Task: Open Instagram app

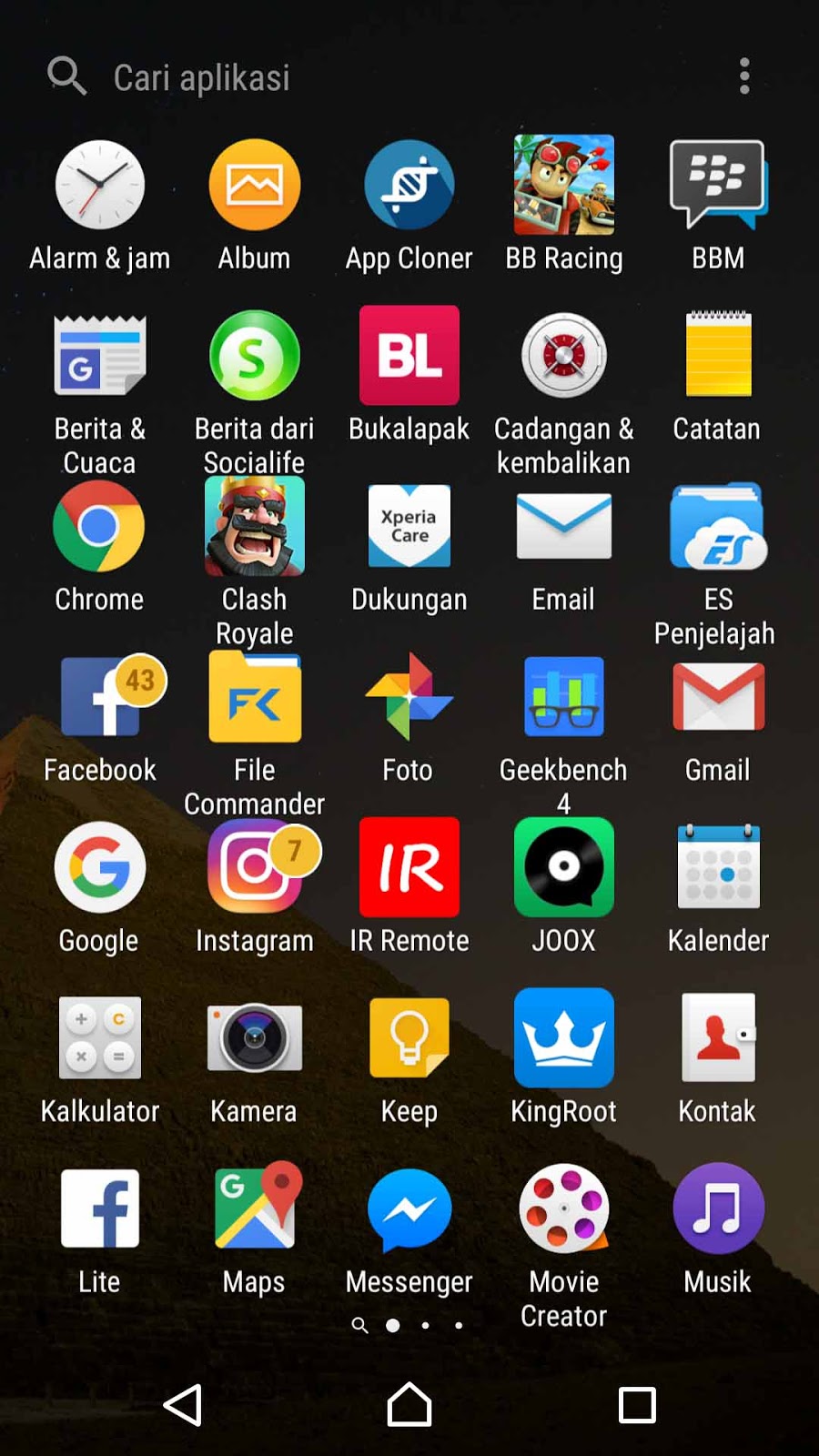Action: coord(255,868)
